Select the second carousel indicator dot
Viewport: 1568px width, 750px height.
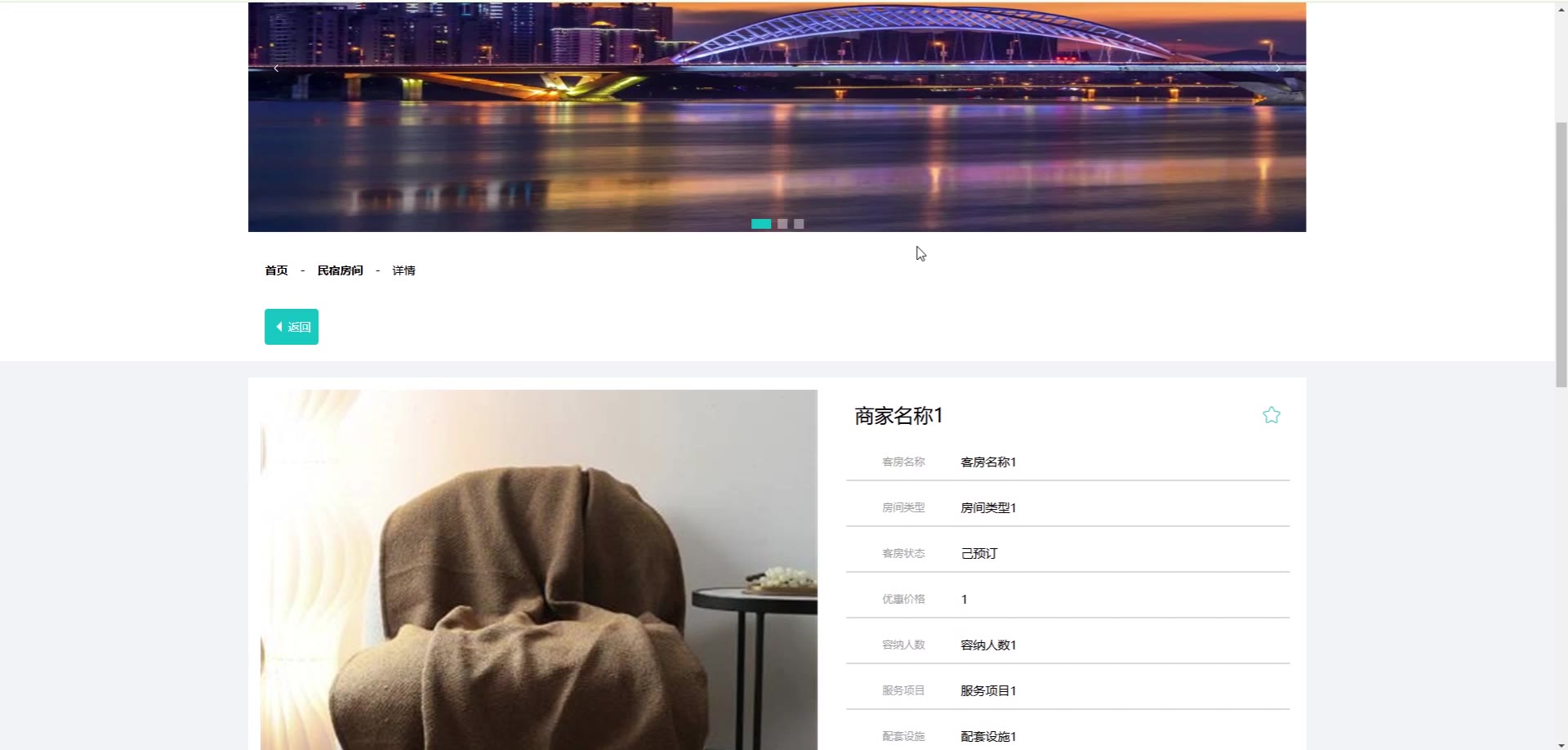782,224
